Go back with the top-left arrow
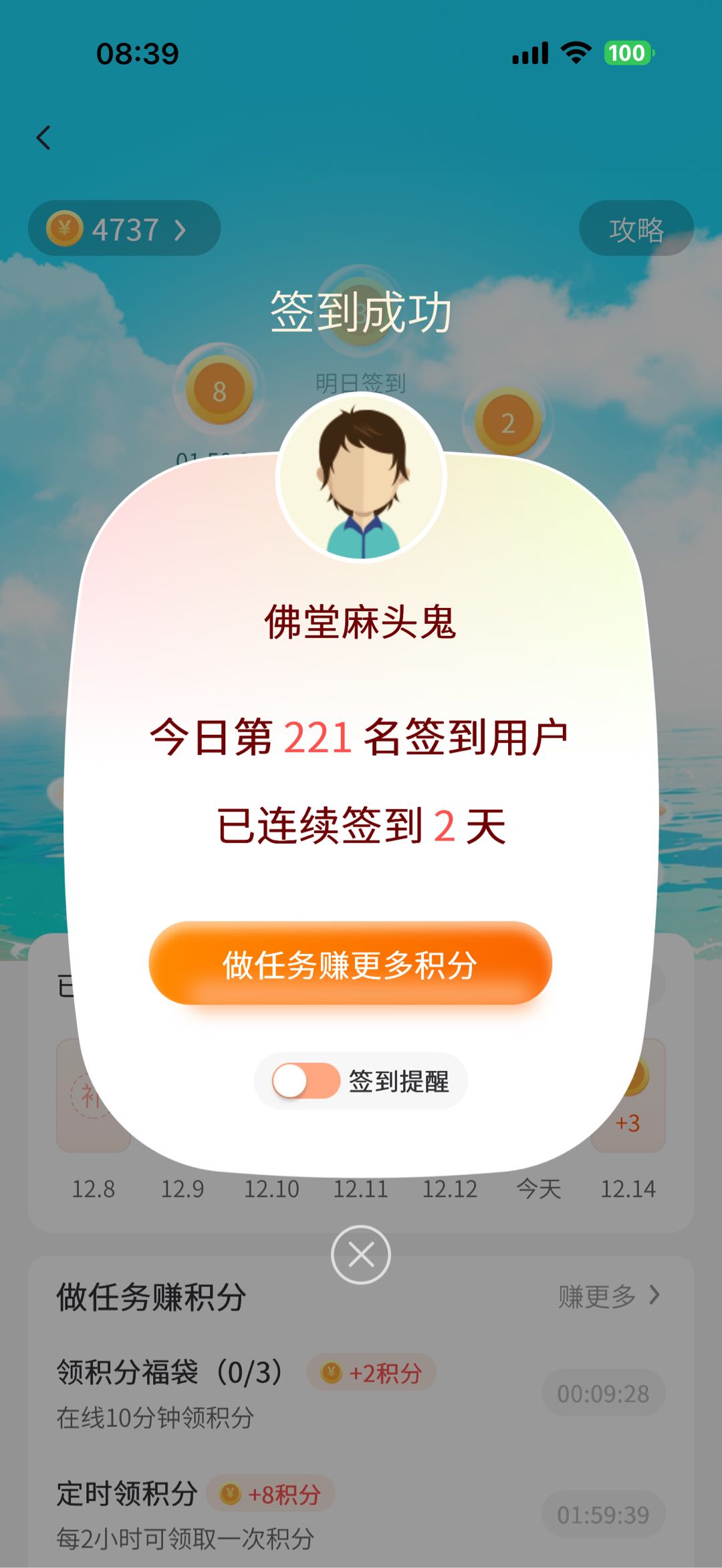The width and height of the screenshot is (722, 1568). pos(44,138)
